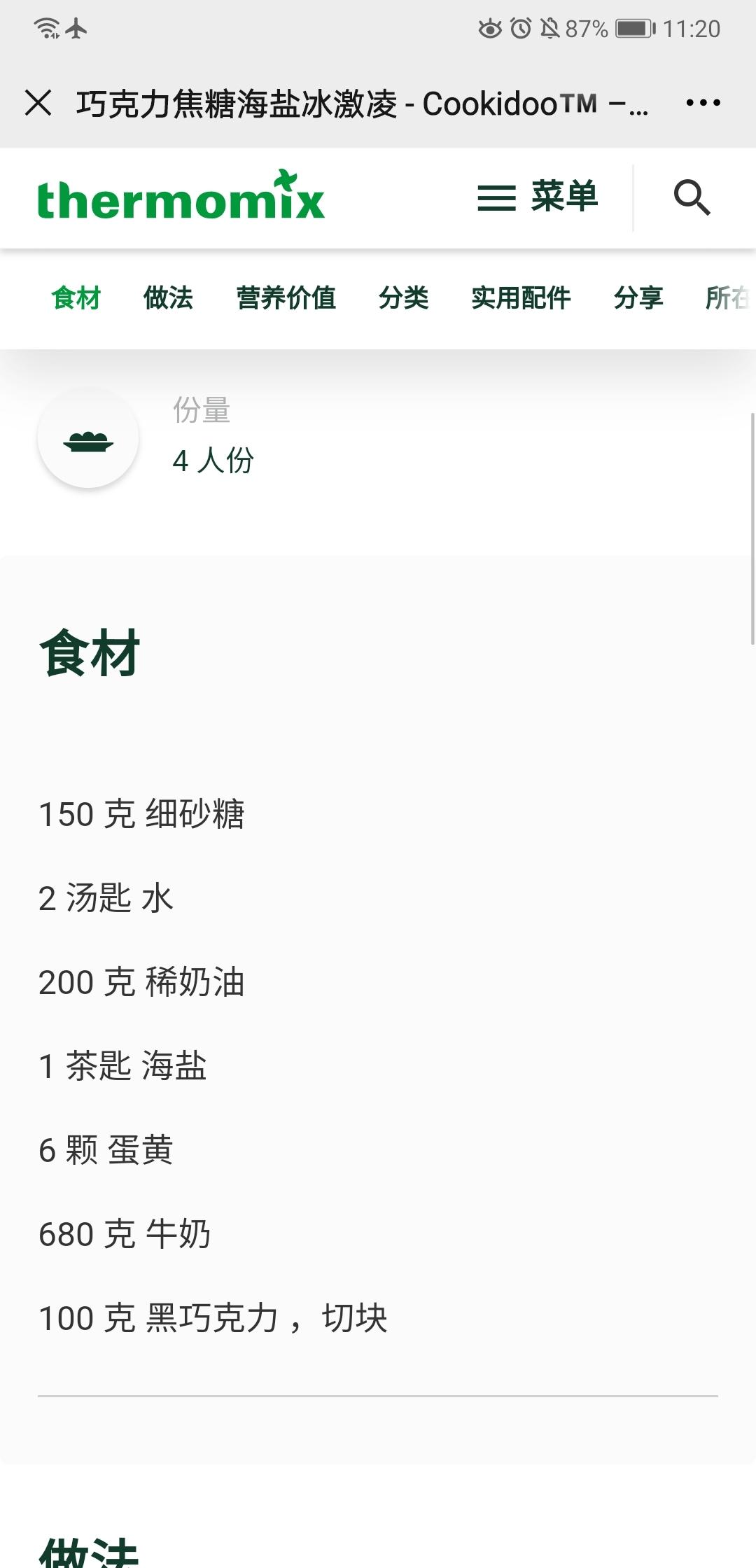The height and width of the screenshot is (1568, 756).
Task: Tap the airplane mode status icon
Action: point(77,28)
